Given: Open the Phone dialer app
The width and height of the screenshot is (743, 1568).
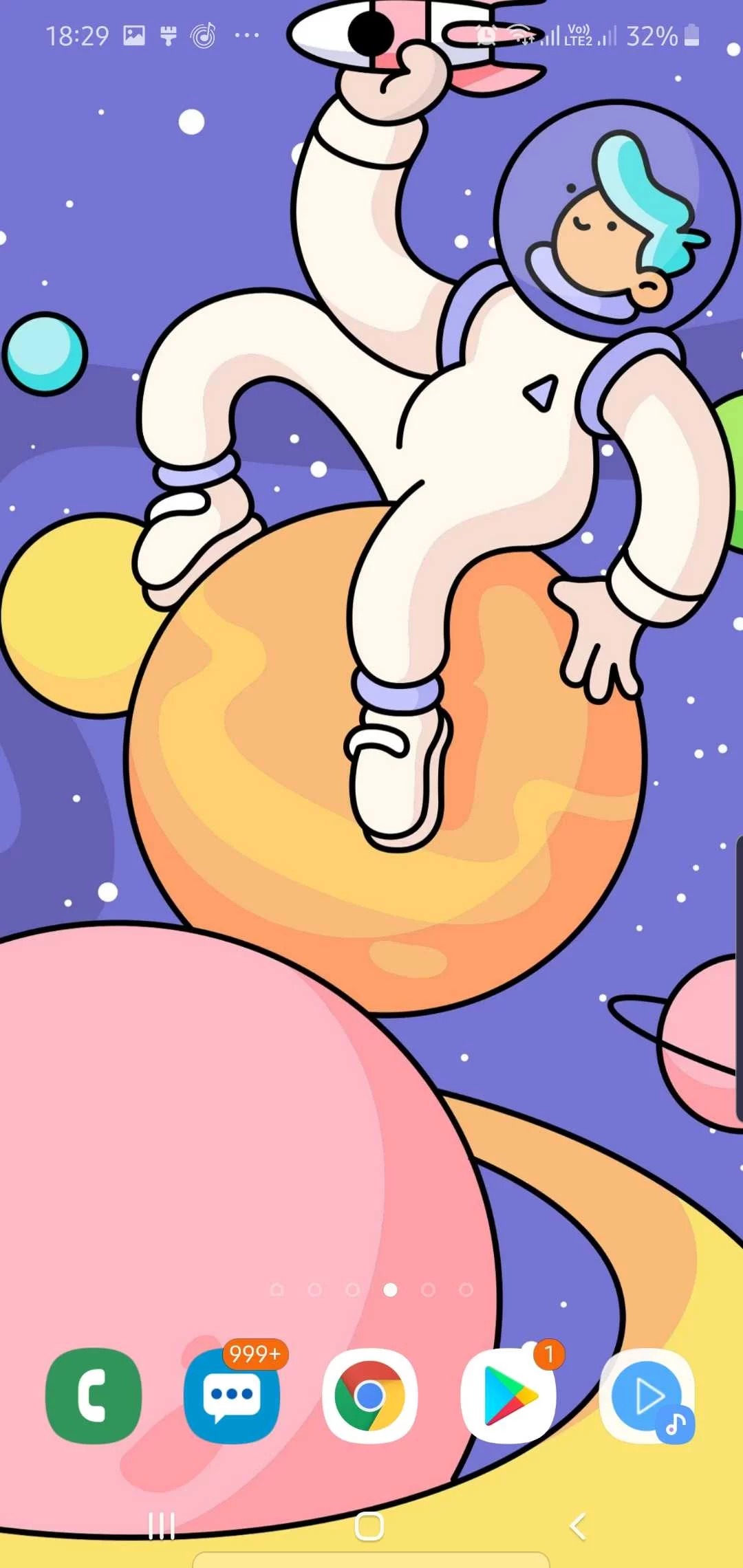Looking at the screenshot, I should pyautogui.click(x=94, y=1396).
